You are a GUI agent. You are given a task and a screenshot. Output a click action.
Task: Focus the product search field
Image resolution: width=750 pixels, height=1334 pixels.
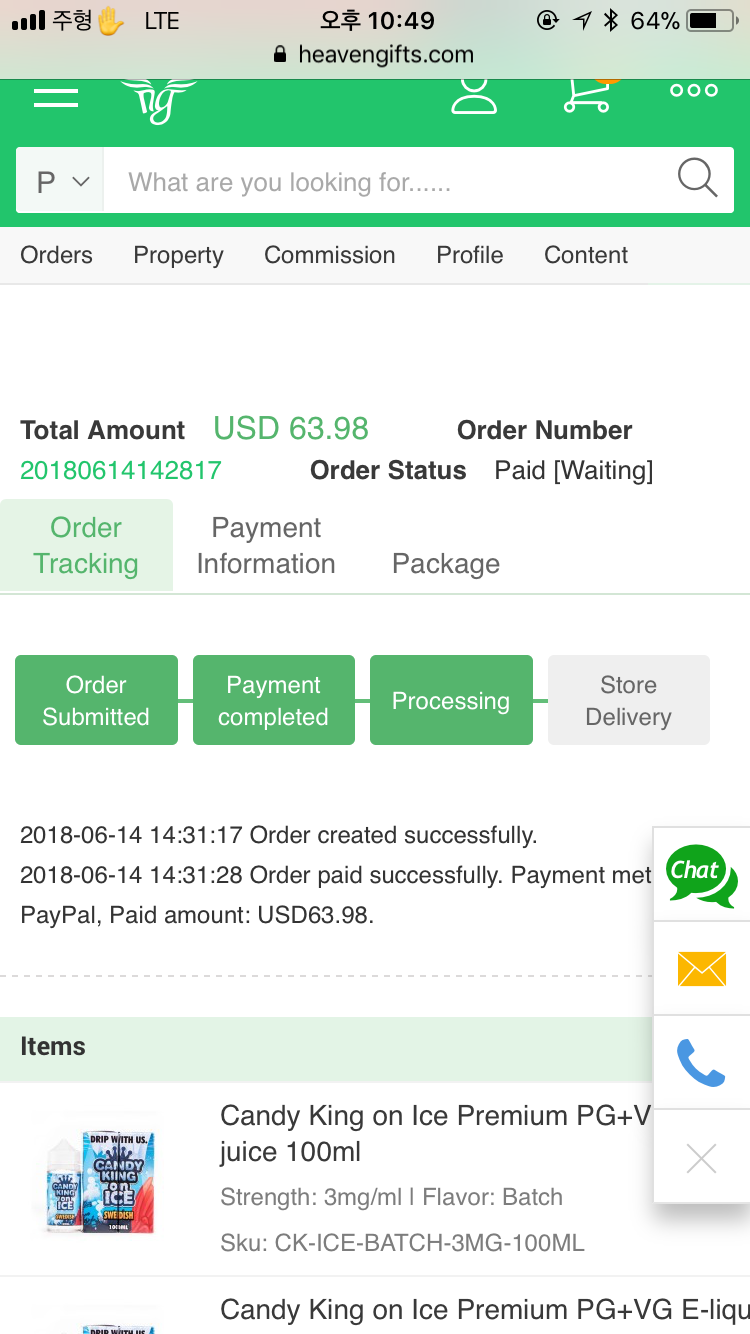(x=390, y=181)
